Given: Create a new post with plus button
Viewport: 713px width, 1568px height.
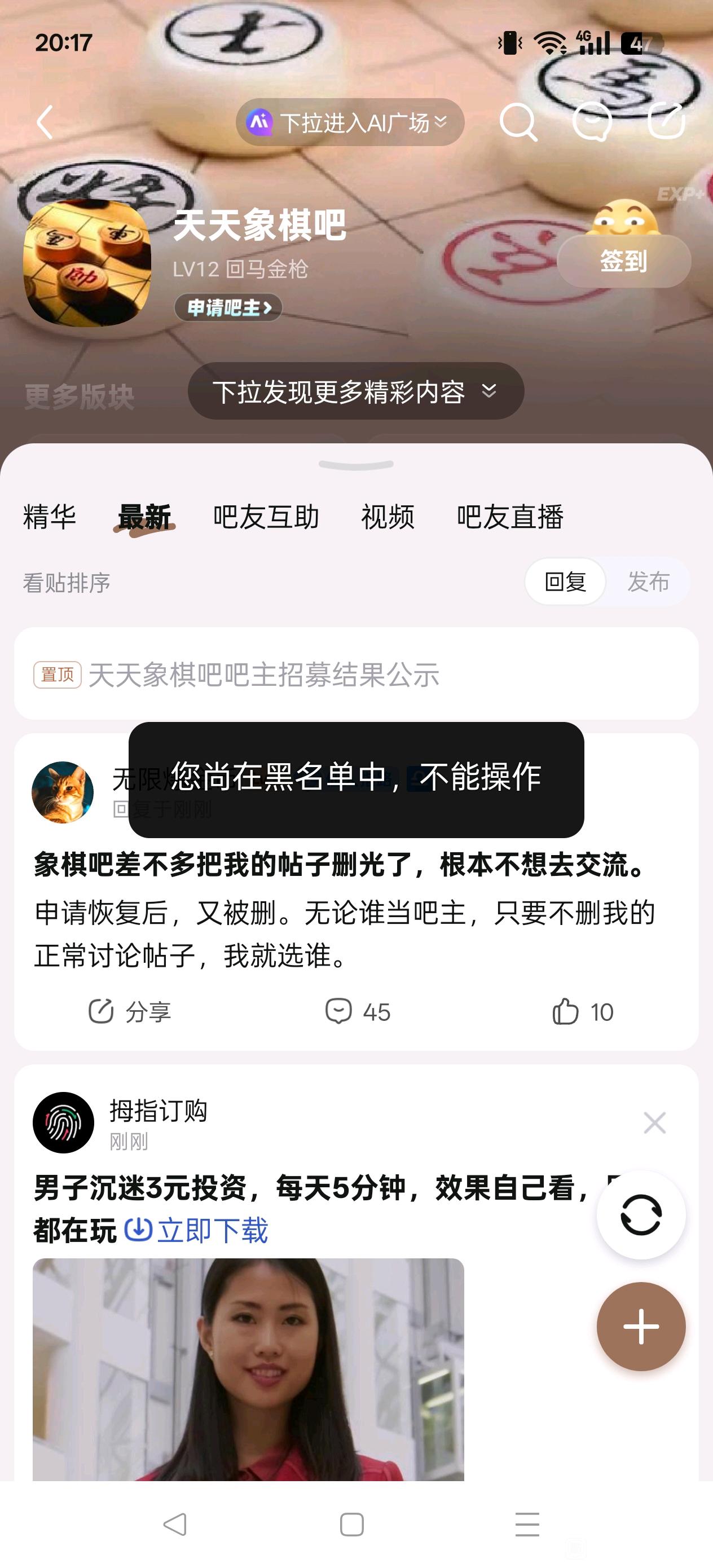Looking at the screenshot, I should coord(641,1327).
